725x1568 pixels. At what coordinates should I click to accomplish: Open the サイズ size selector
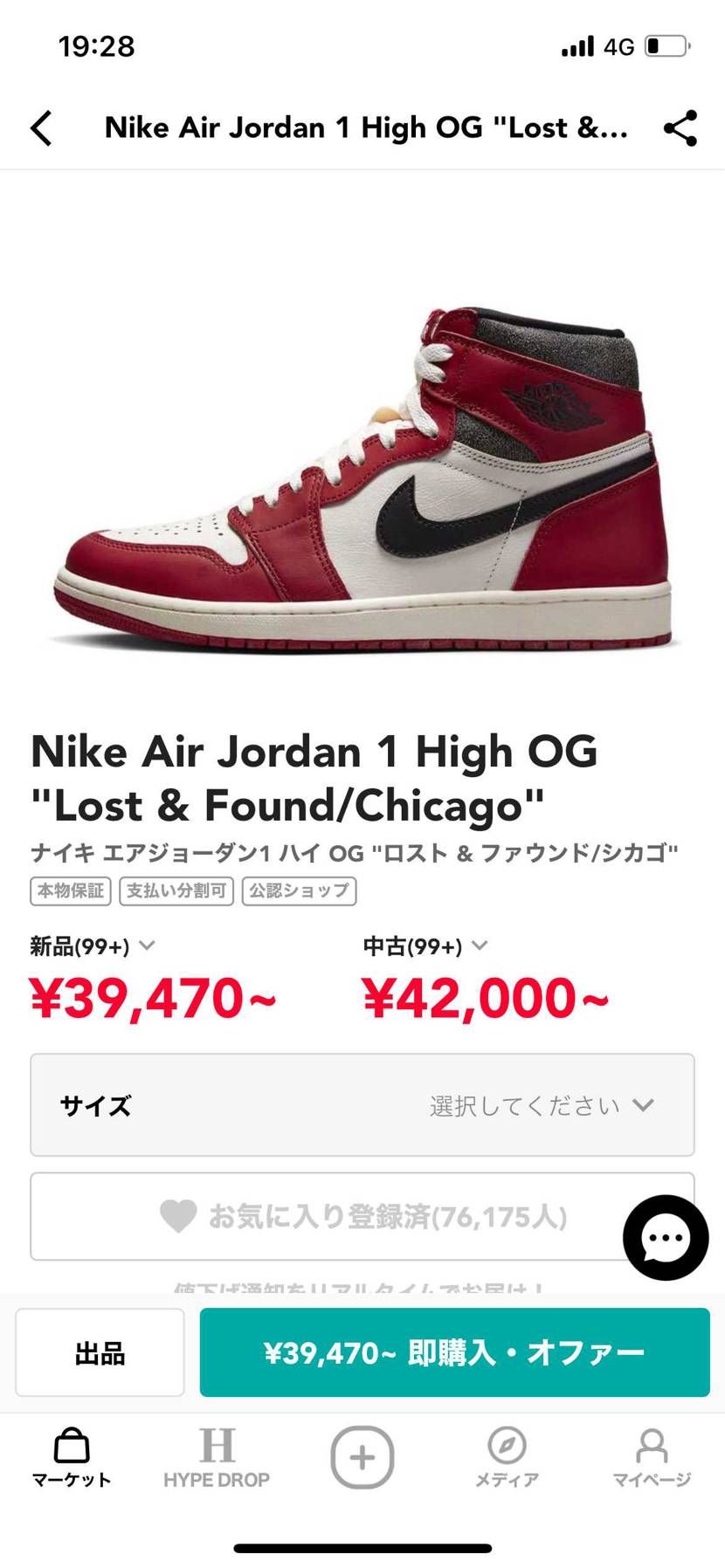(x=362, y=1105)
